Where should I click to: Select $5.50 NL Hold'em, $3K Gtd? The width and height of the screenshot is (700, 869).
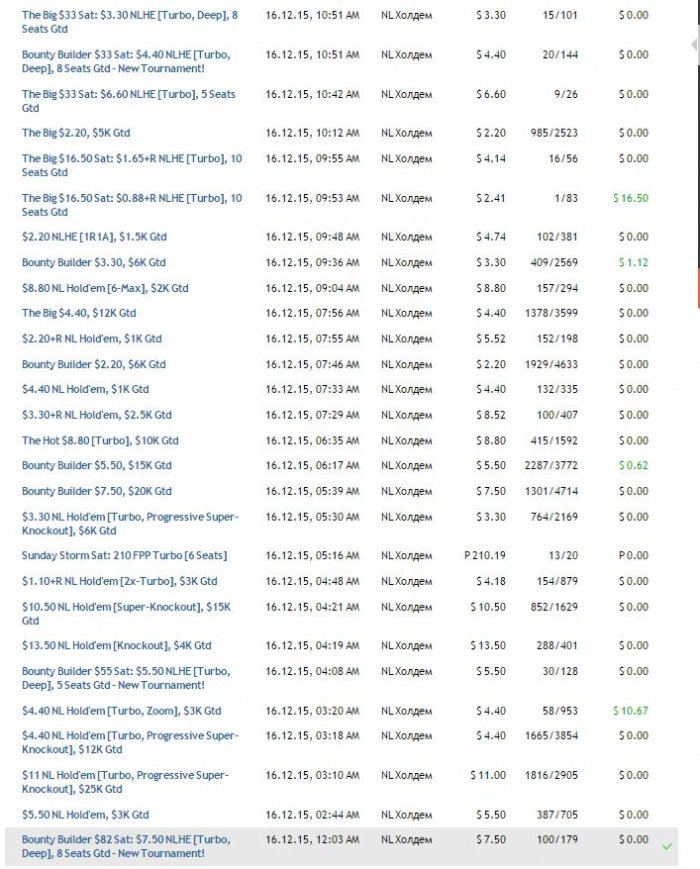pos(85,815)
